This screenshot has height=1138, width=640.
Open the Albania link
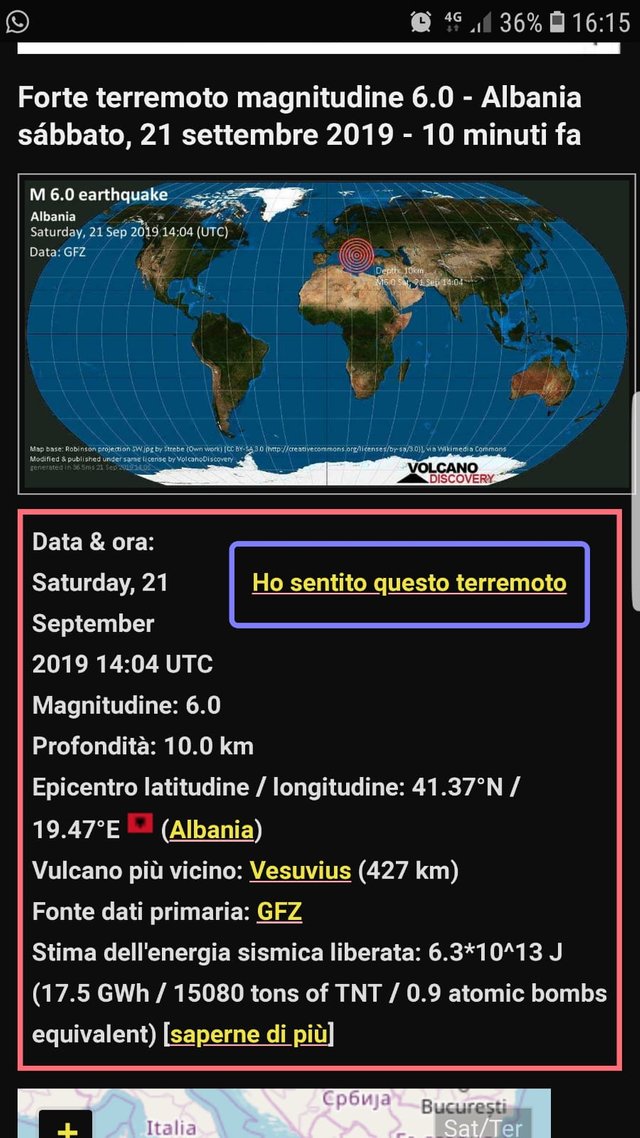click(x=212, y=829)
